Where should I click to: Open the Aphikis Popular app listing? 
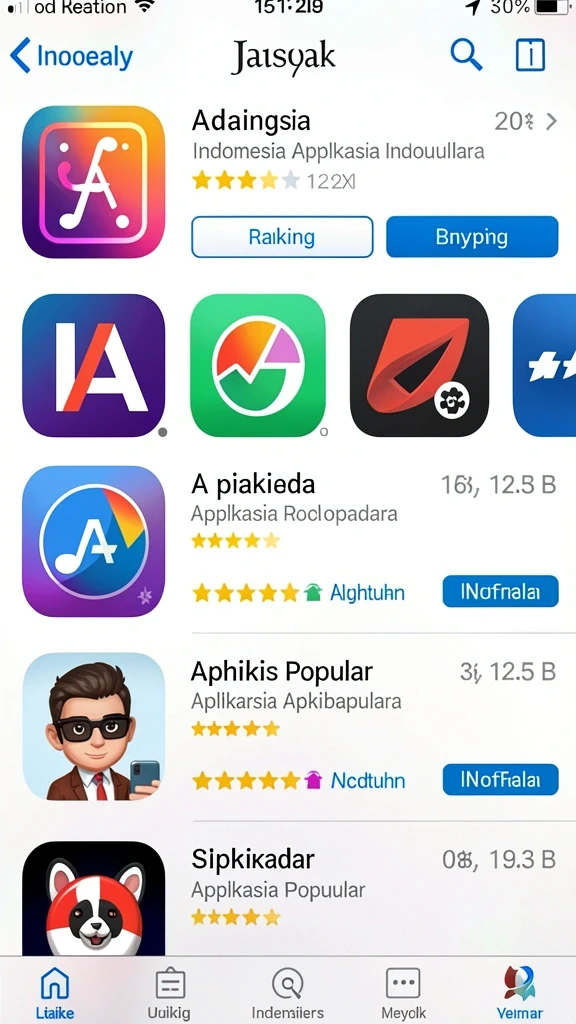pyautogui.click(x=290, y=726)
